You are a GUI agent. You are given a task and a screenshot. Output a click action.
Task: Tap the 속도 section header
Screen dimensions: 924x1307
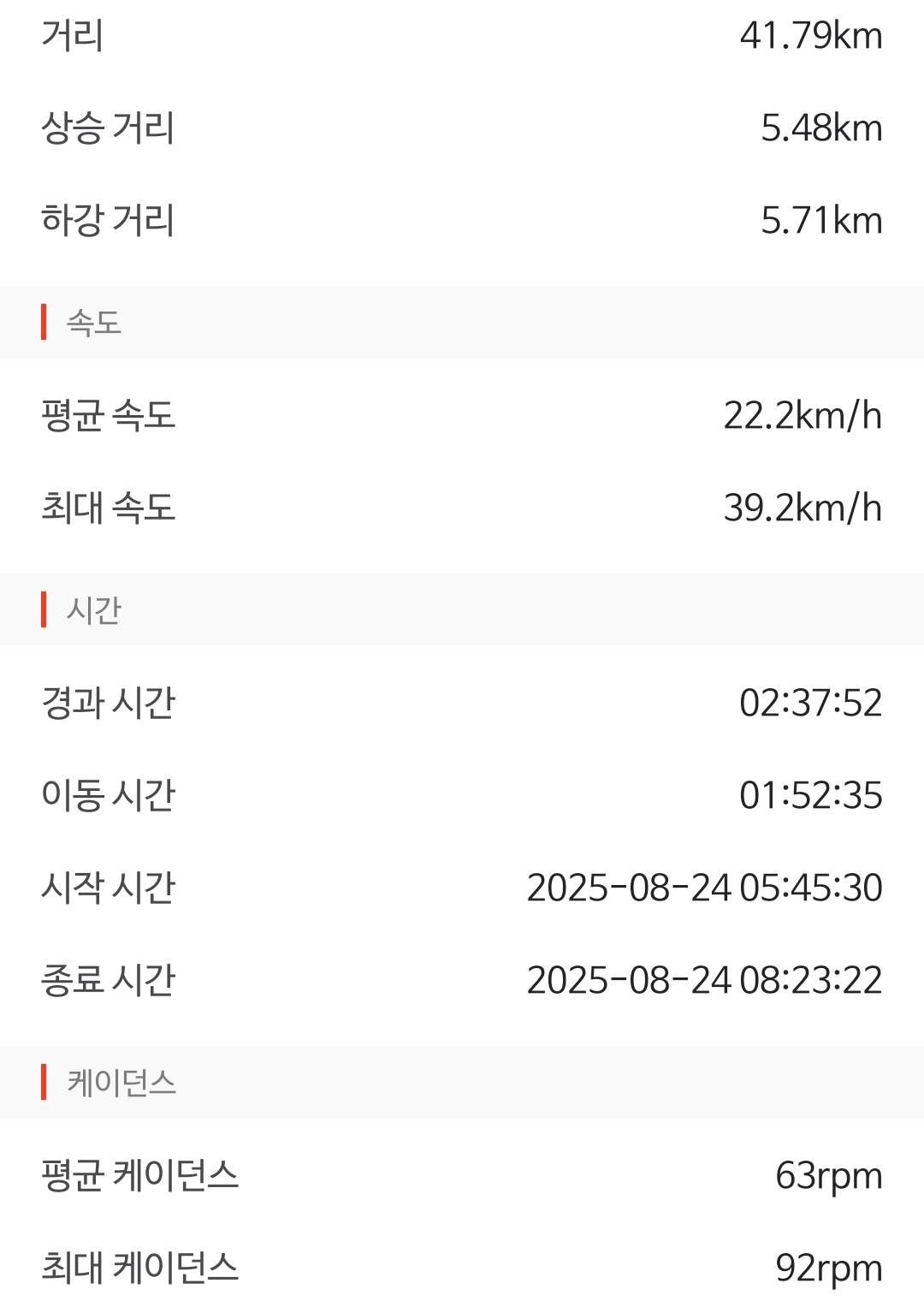(x=92, y=320)
